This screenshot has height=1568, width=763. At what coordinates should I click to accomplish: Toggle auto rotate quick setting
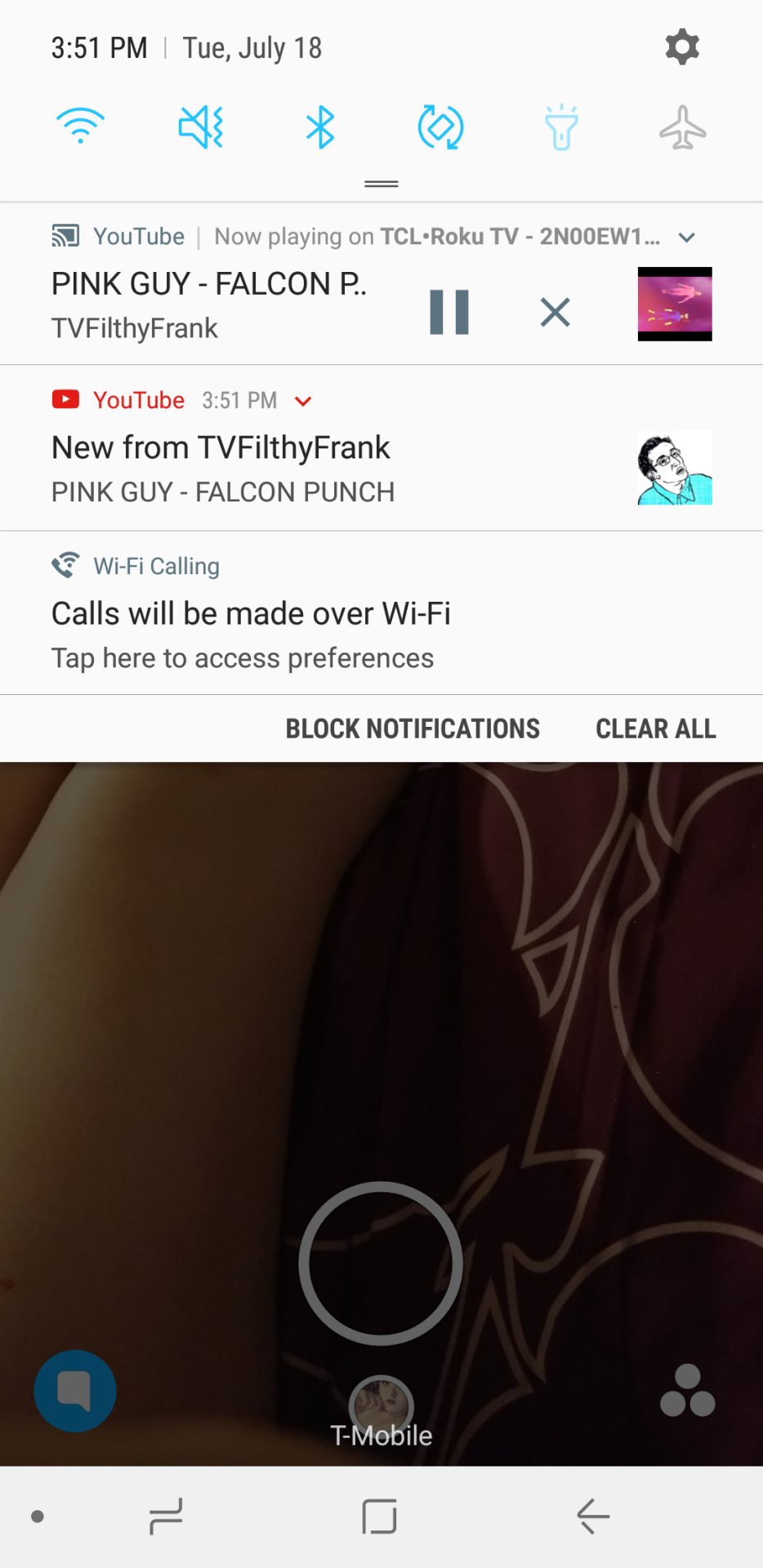pos(440,127)
